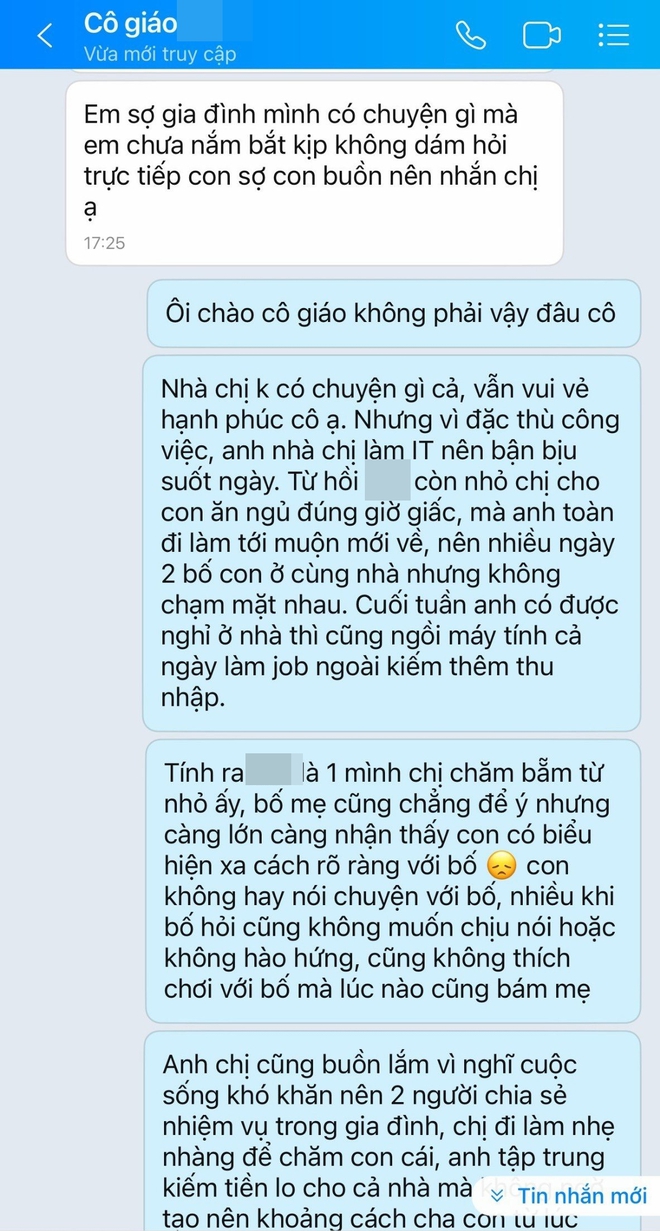
Task: Open the chat options menu
Action: pos(613,35)
